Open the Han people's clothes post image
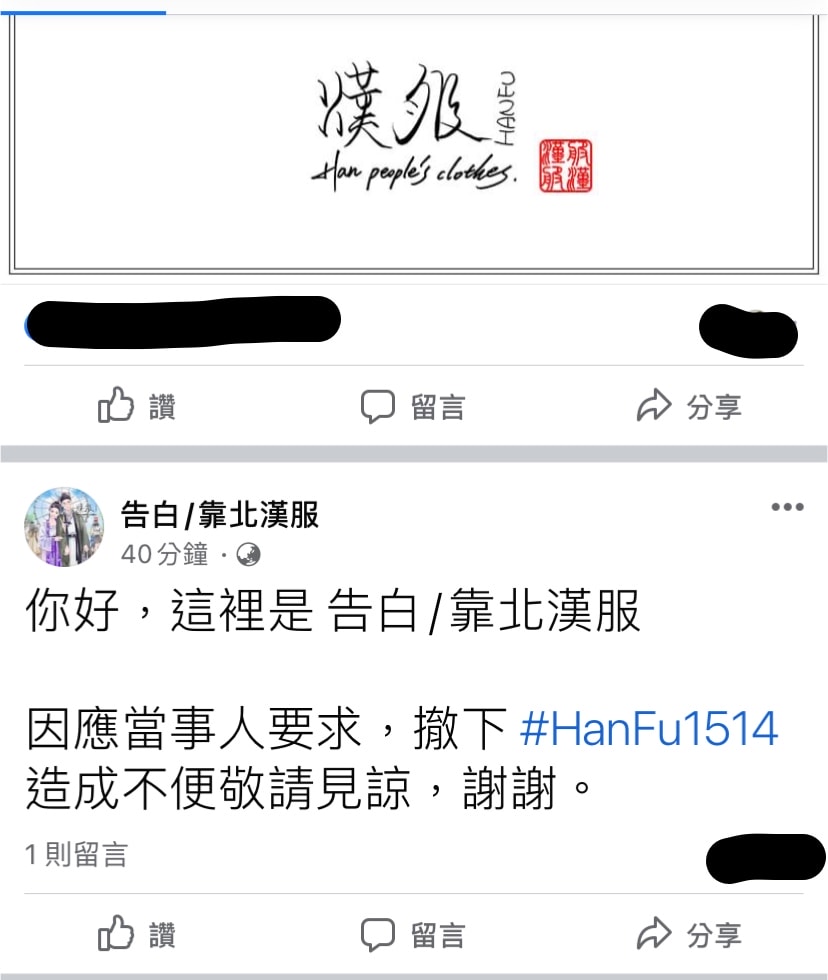 413,140
